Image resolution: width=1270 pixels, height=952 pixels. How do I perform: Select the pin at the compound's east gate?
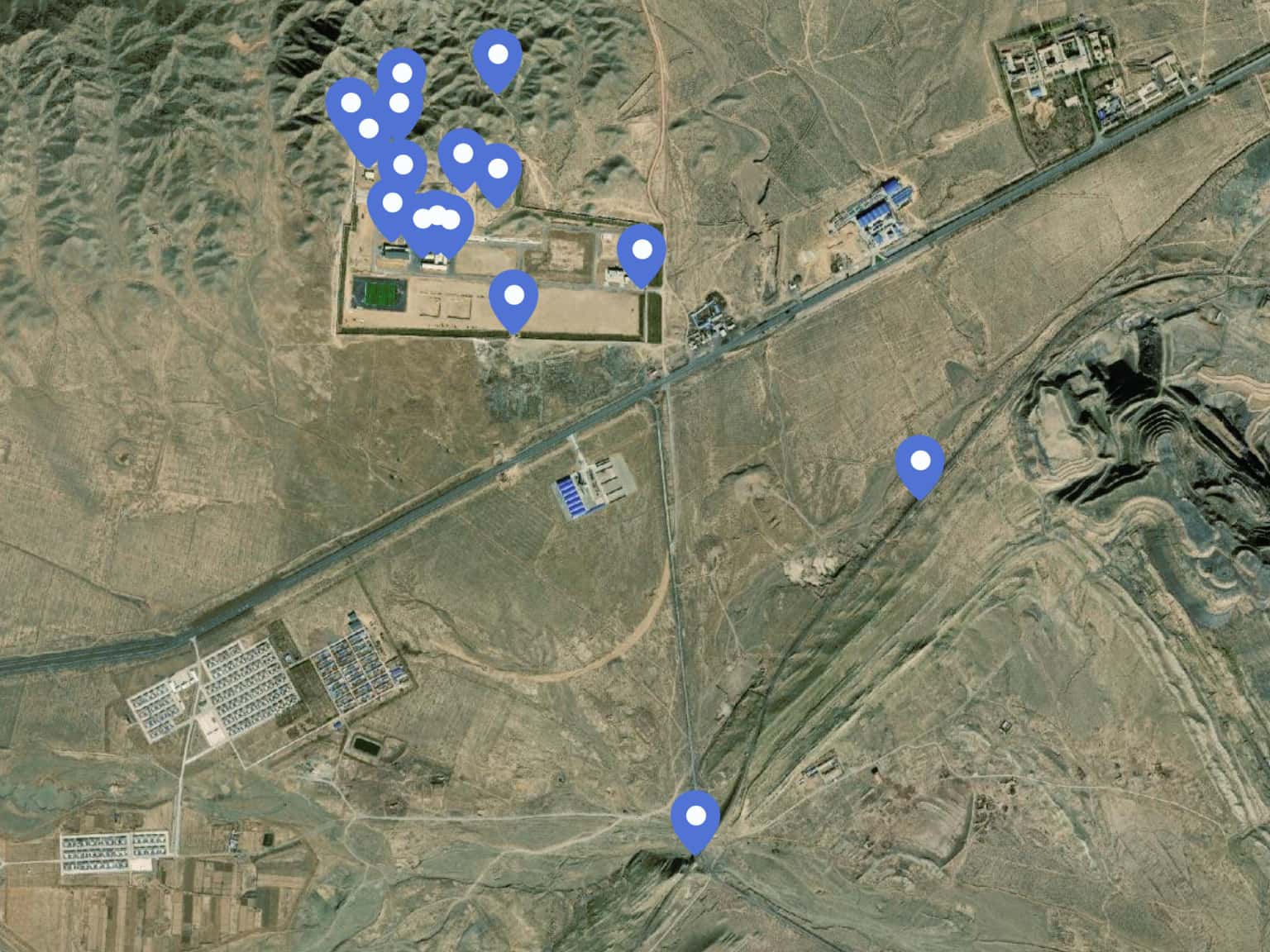coord(642,251)
